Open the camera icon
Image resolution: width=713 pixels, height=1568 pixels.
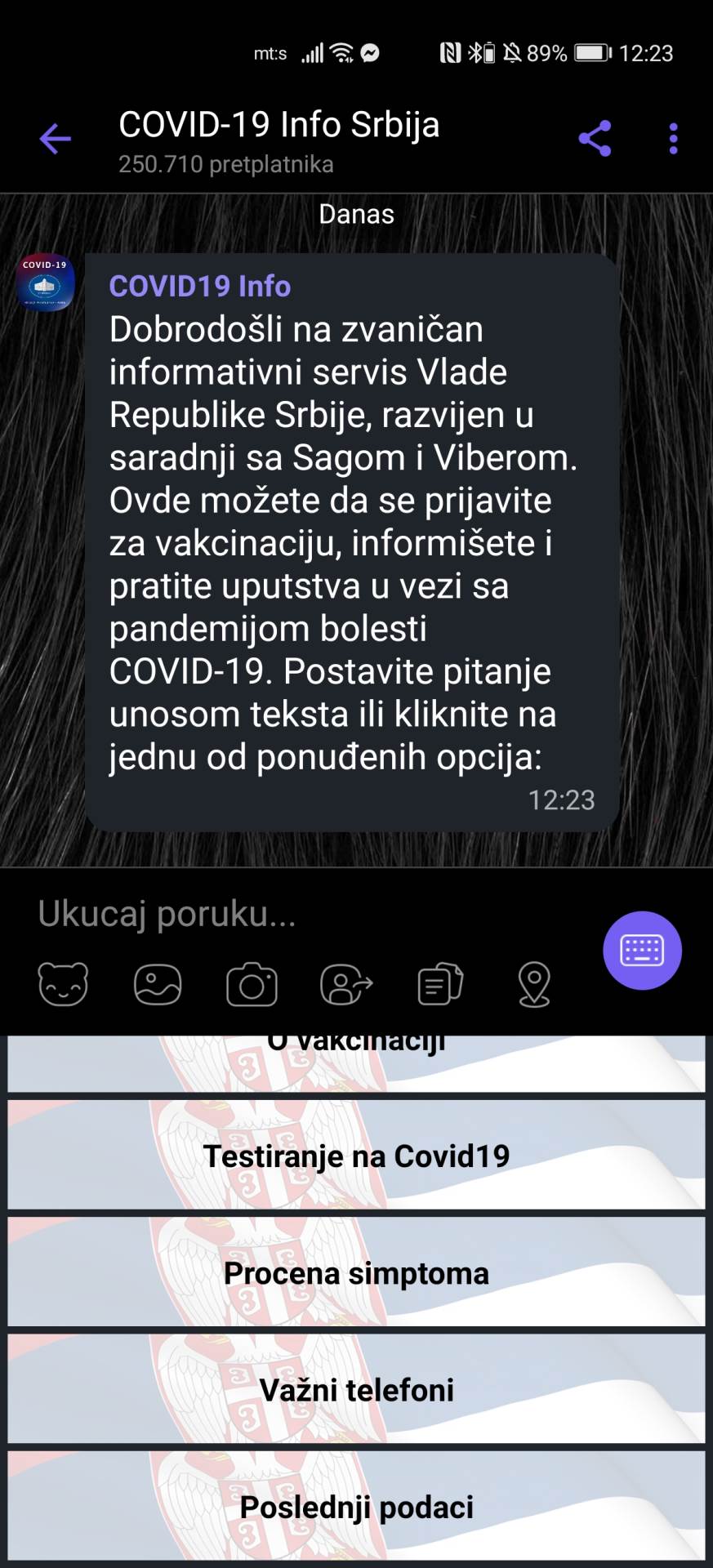click(x=252, y=983)
